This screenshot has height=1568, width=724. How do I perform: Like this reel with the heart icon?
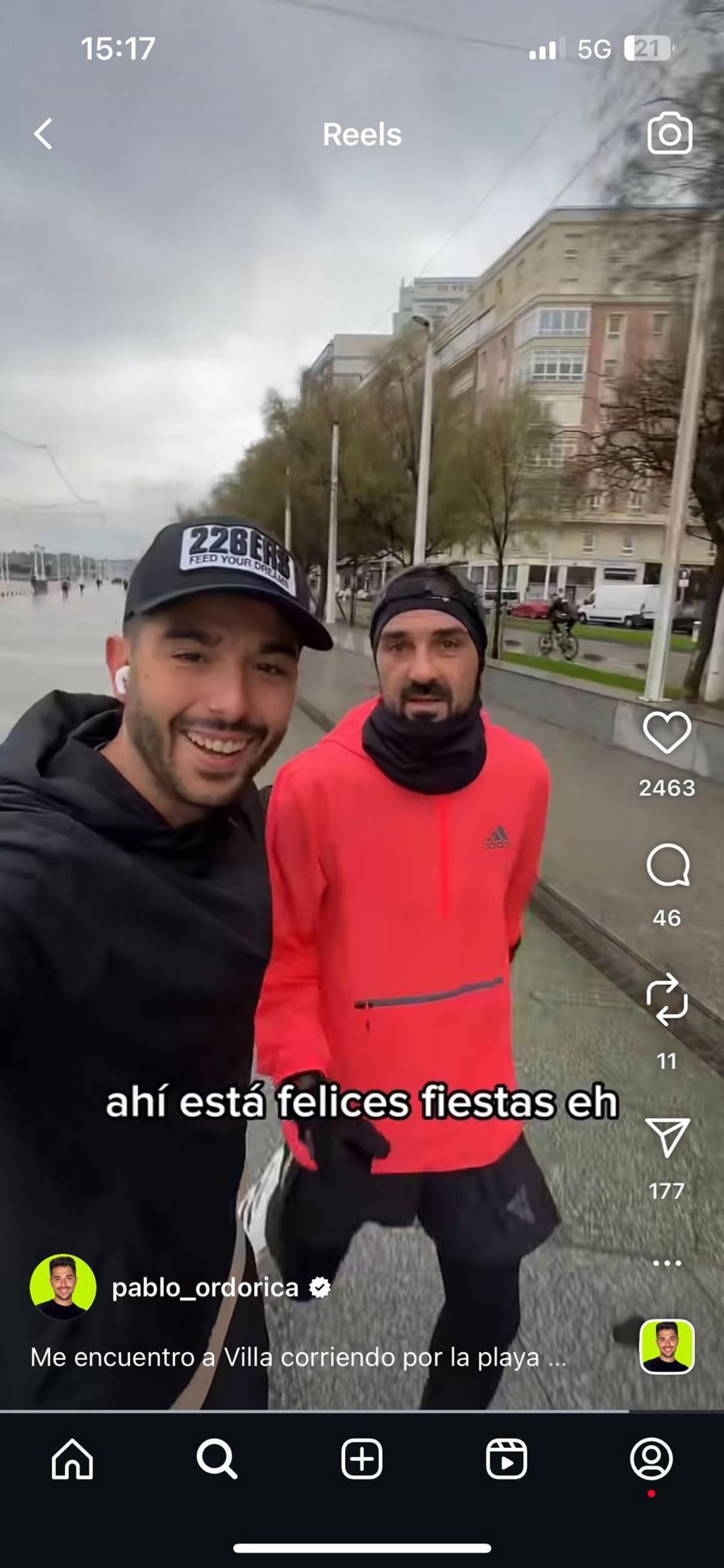[667, 733]
